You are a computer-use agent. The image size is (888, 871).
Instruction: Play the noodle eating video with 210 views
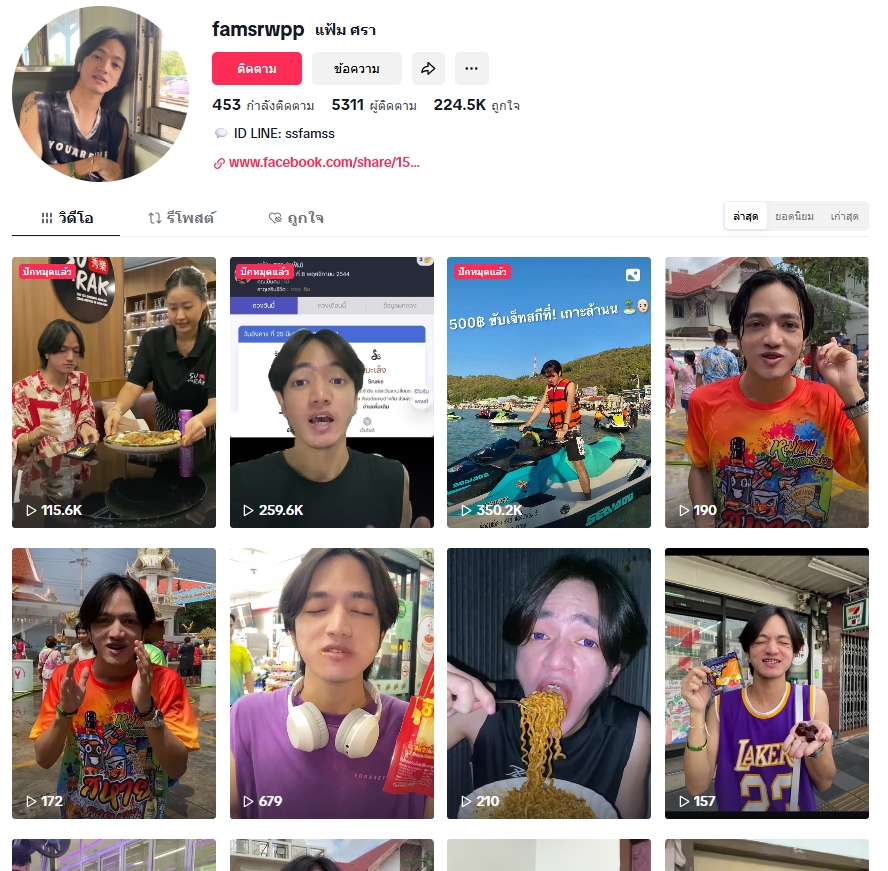click(x=549, y=683)
